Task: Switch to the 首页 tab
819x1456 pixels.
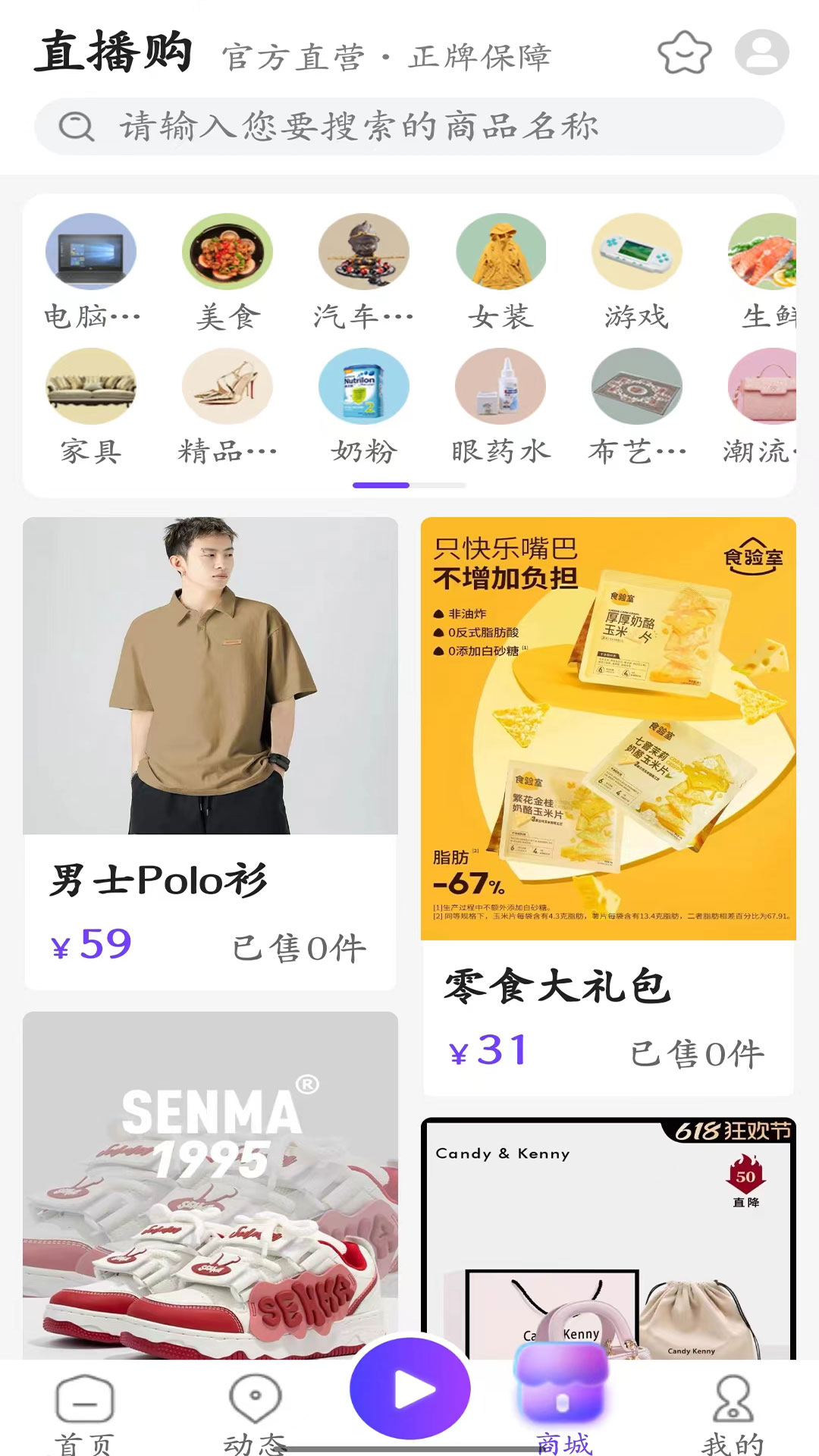Action: (84, 1414)
